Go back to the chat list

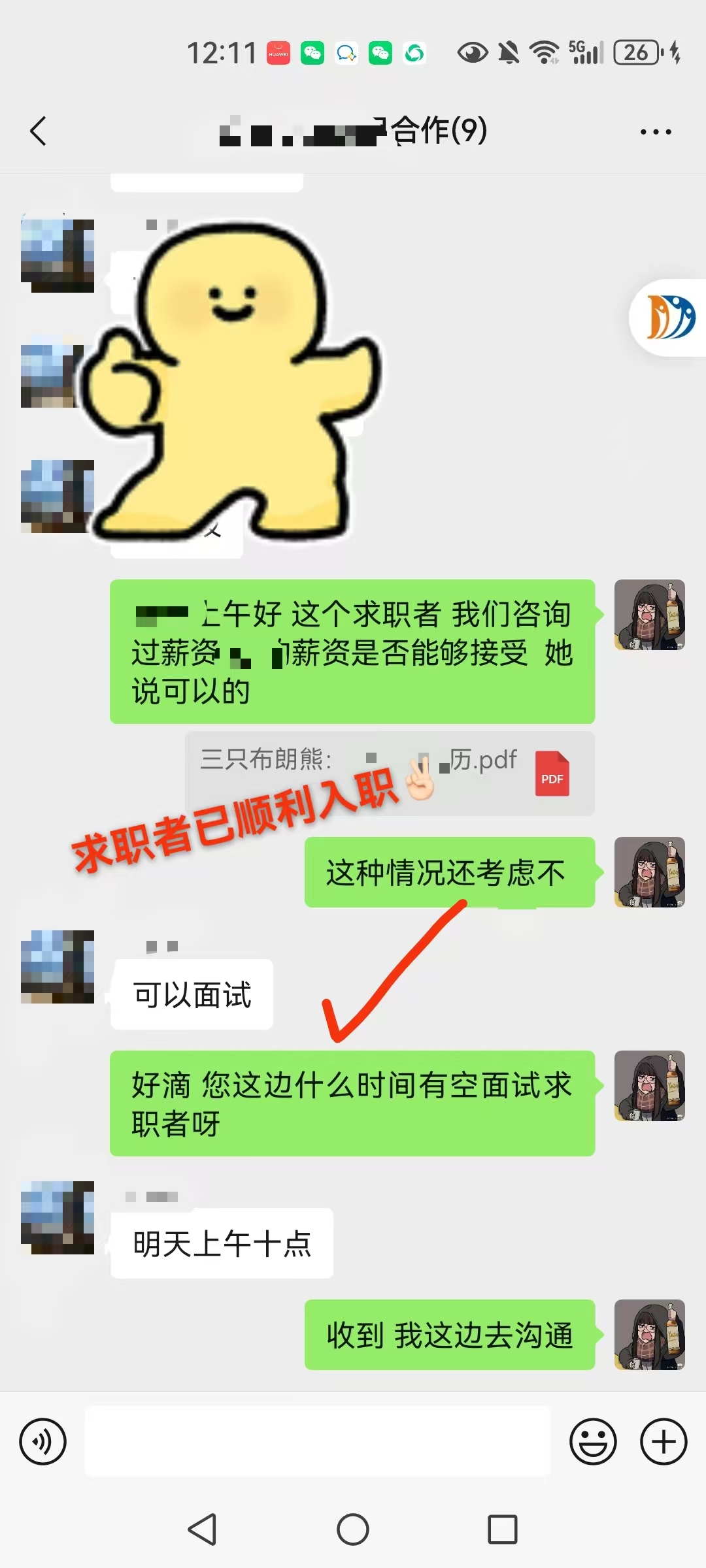coord(39,131)
